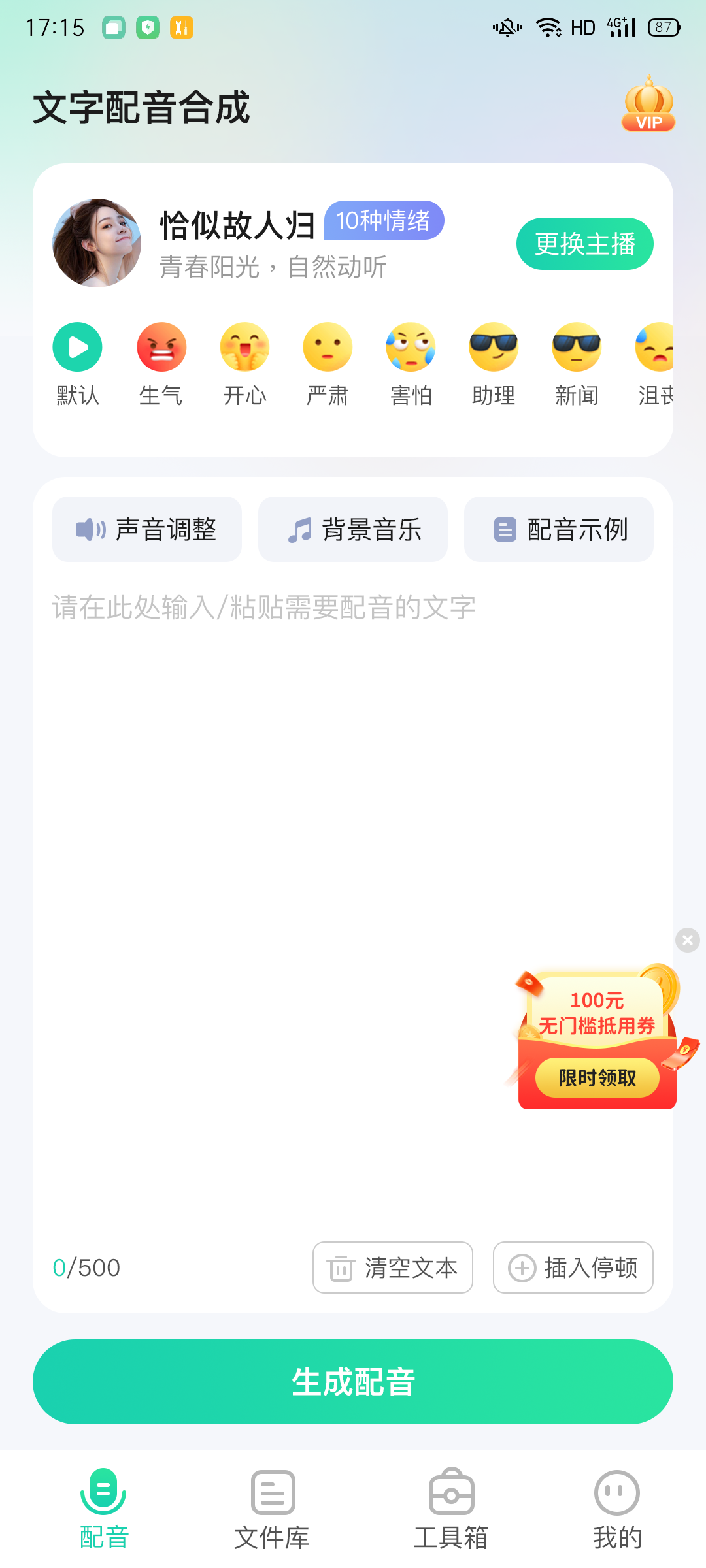
Task: Tap 更换主播 to change the voice anchor
Action: (584, 244)
